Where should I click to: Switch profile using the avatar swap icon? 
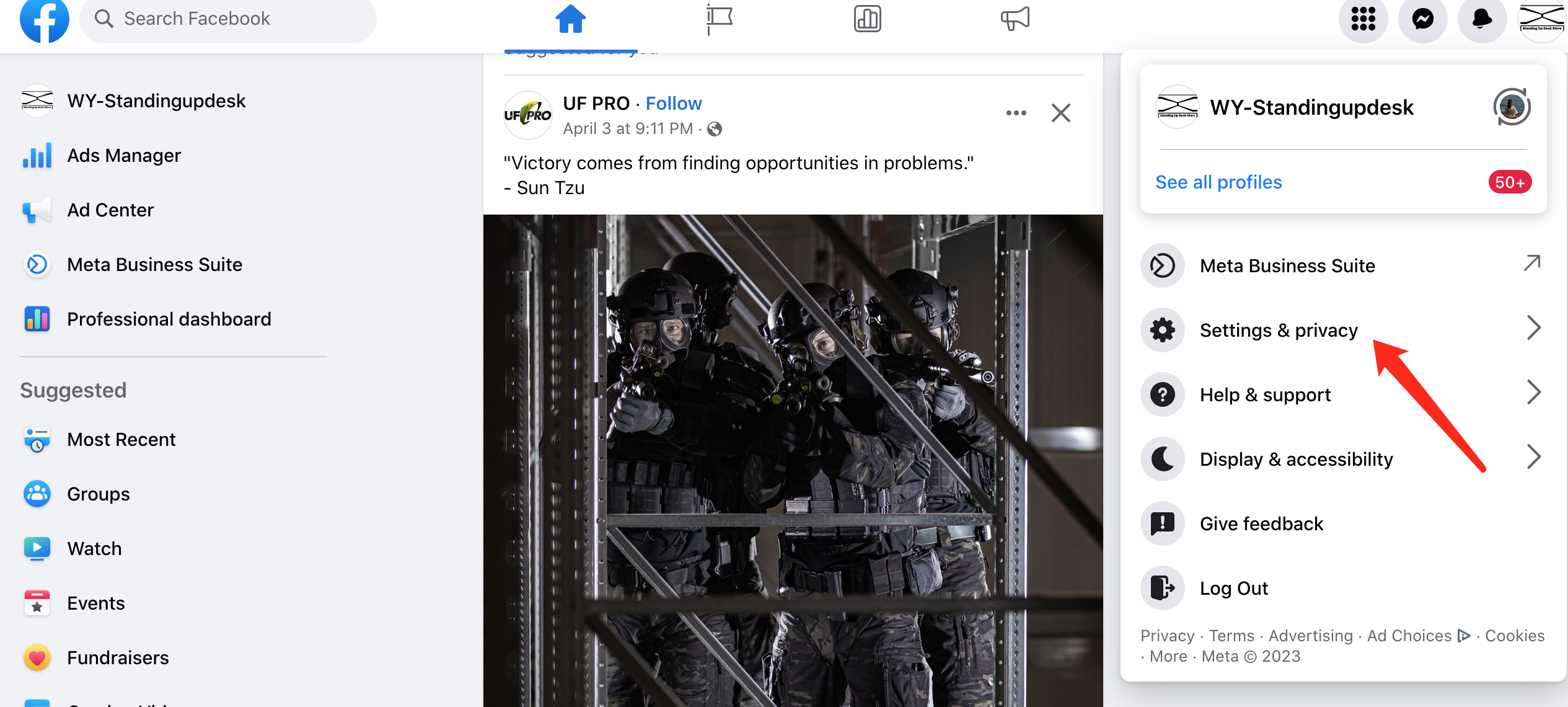click(x=1512, y=107)
